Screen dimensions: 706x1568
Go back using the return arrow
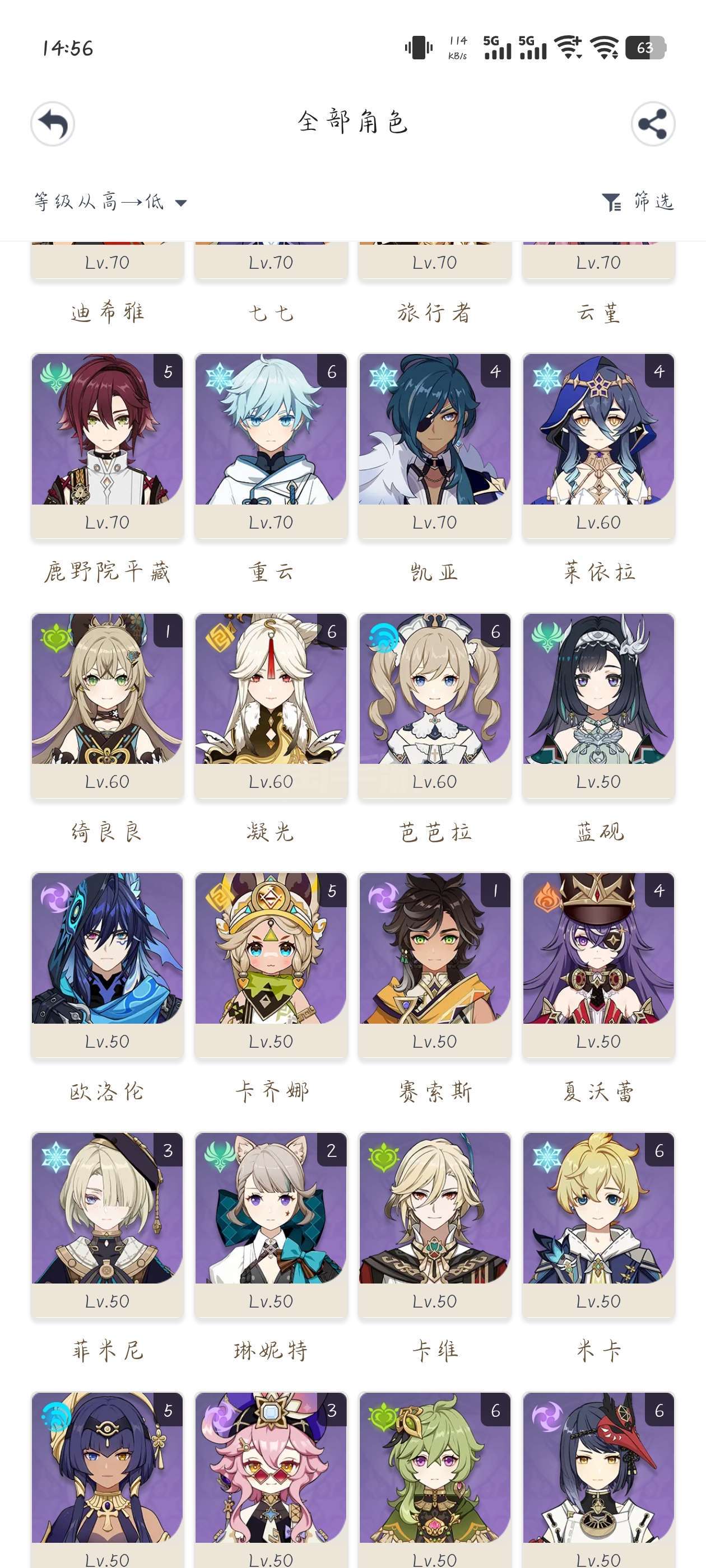pos(53,124)
